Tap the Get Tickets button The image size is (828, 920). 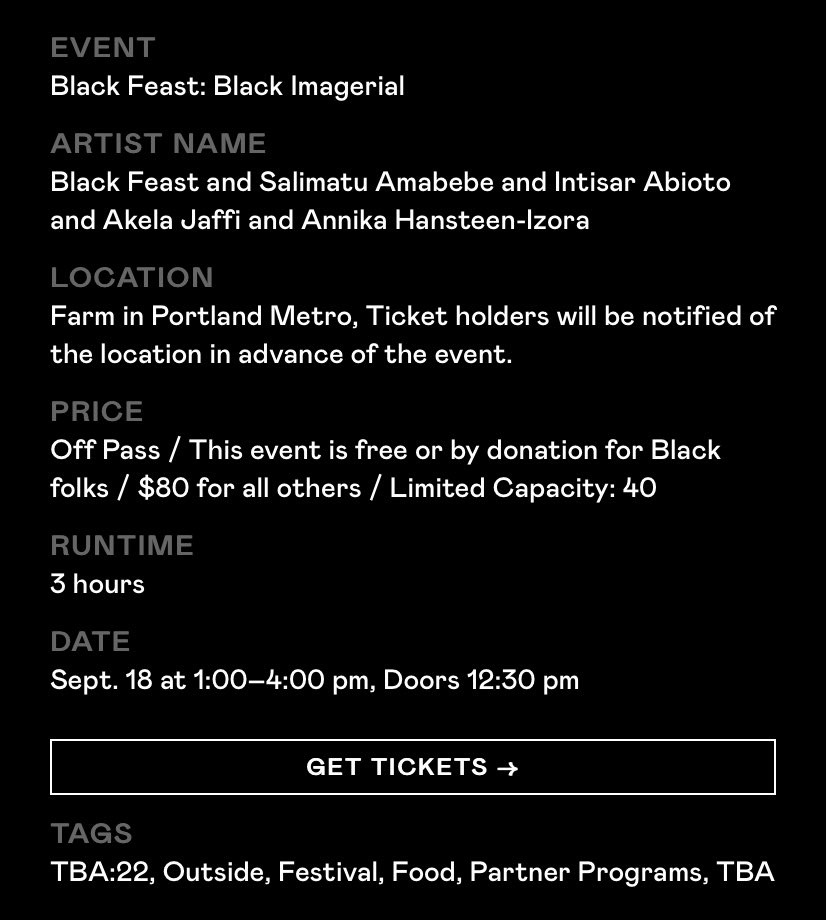point(412,767)
